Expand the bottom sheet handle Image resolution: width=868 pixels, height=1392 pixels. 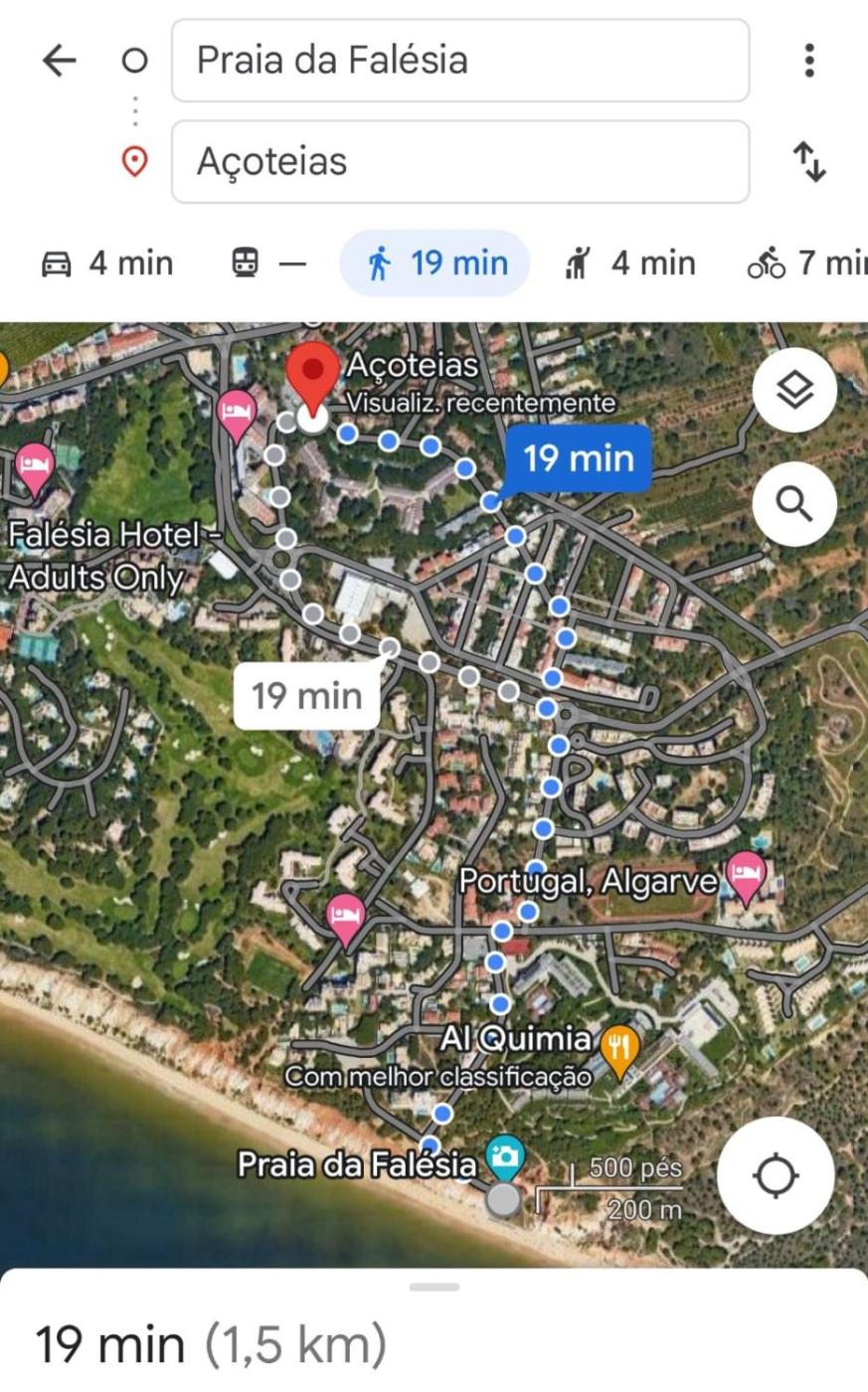pyautogui.click(x=434, y=1287)
